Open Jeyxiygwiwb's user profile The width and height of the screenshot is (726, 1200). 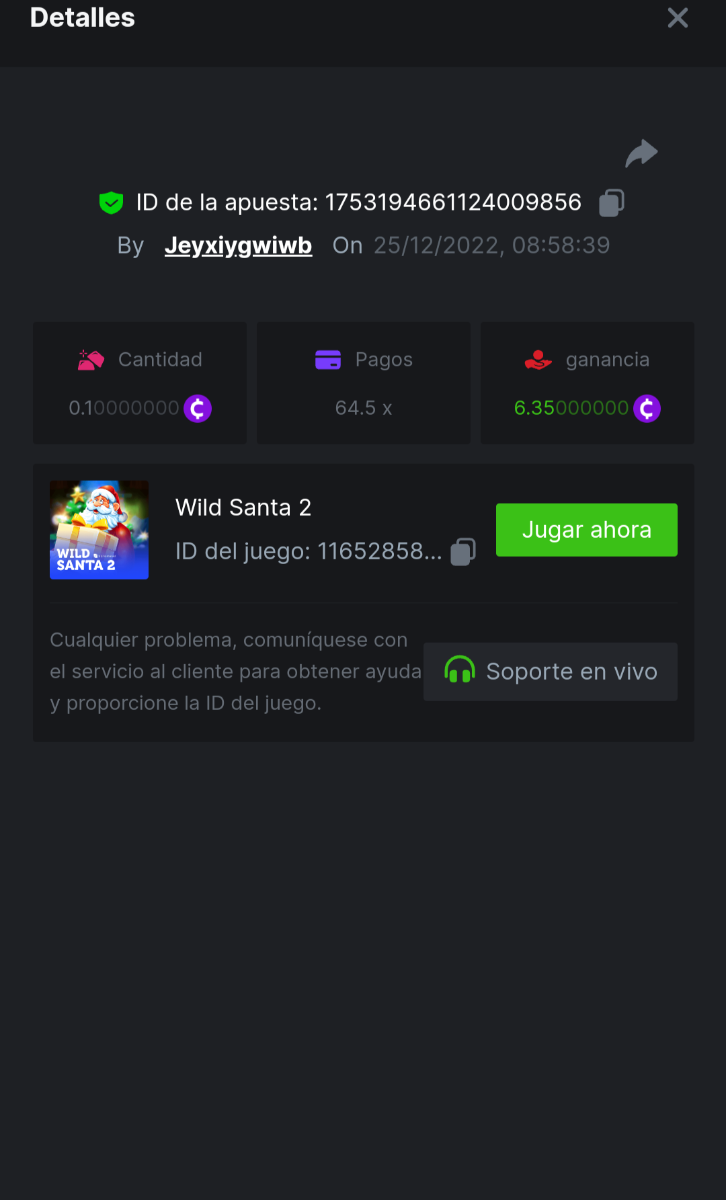coord(238,245)
